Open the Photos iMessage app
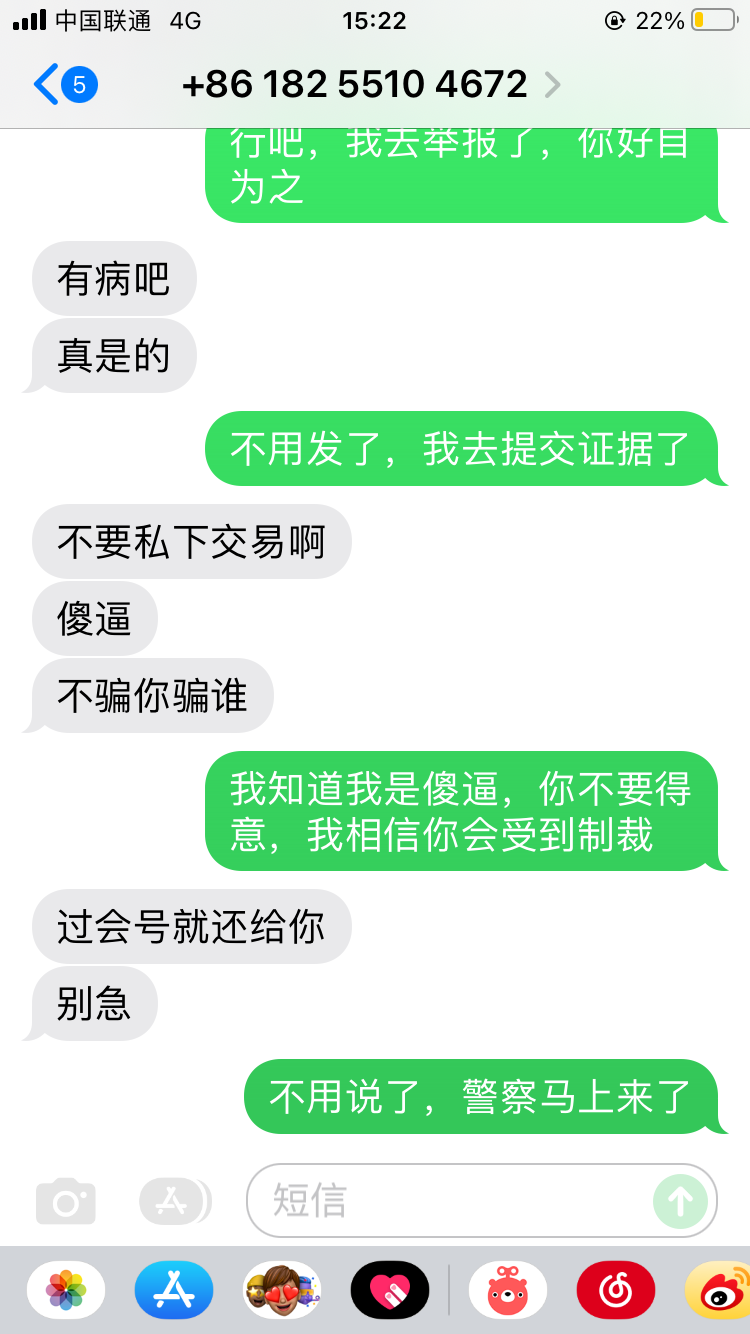Screen dimensions: 750x1334 click(66, 1290)
